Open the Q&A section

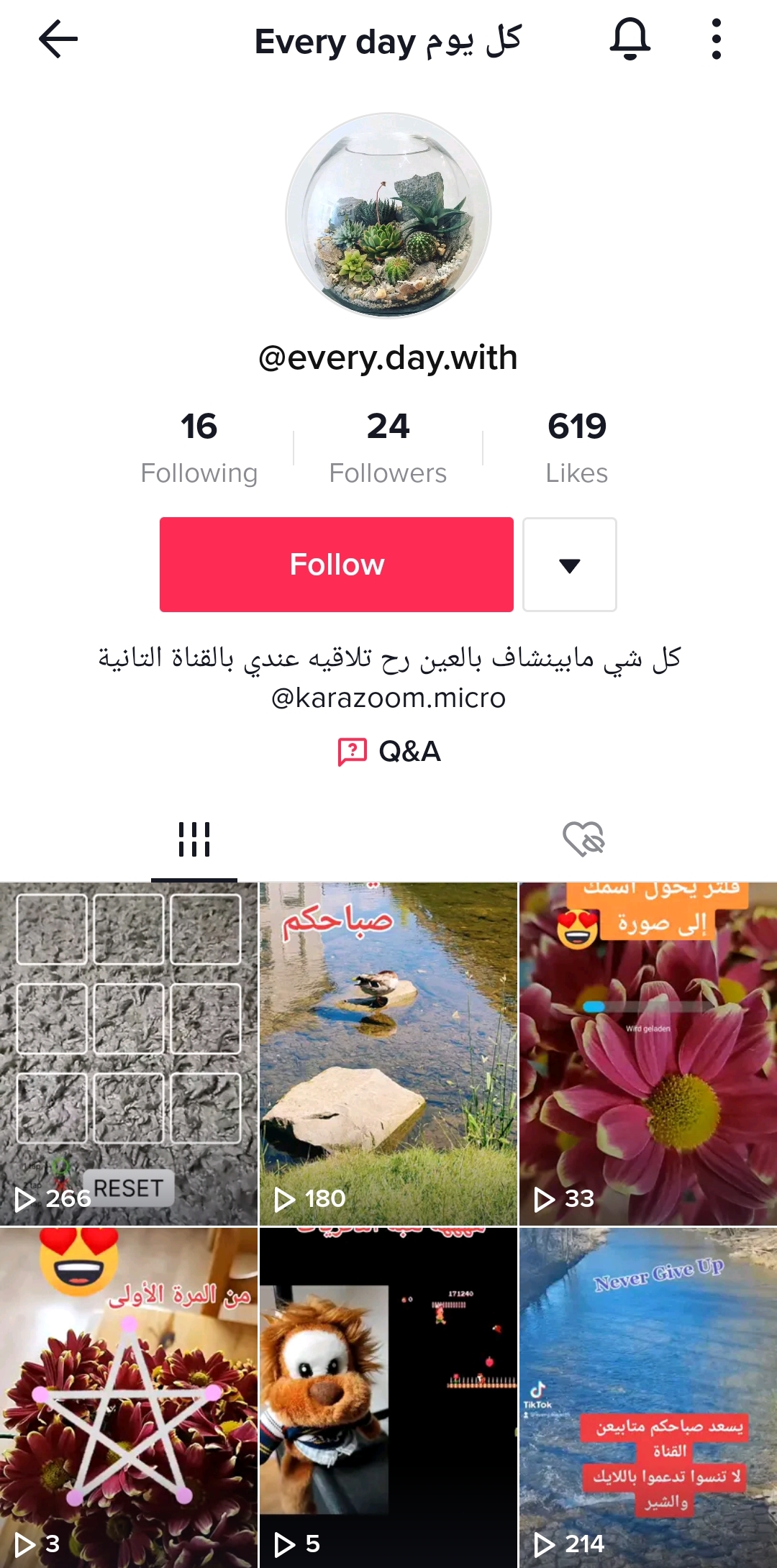coord(388,752)
